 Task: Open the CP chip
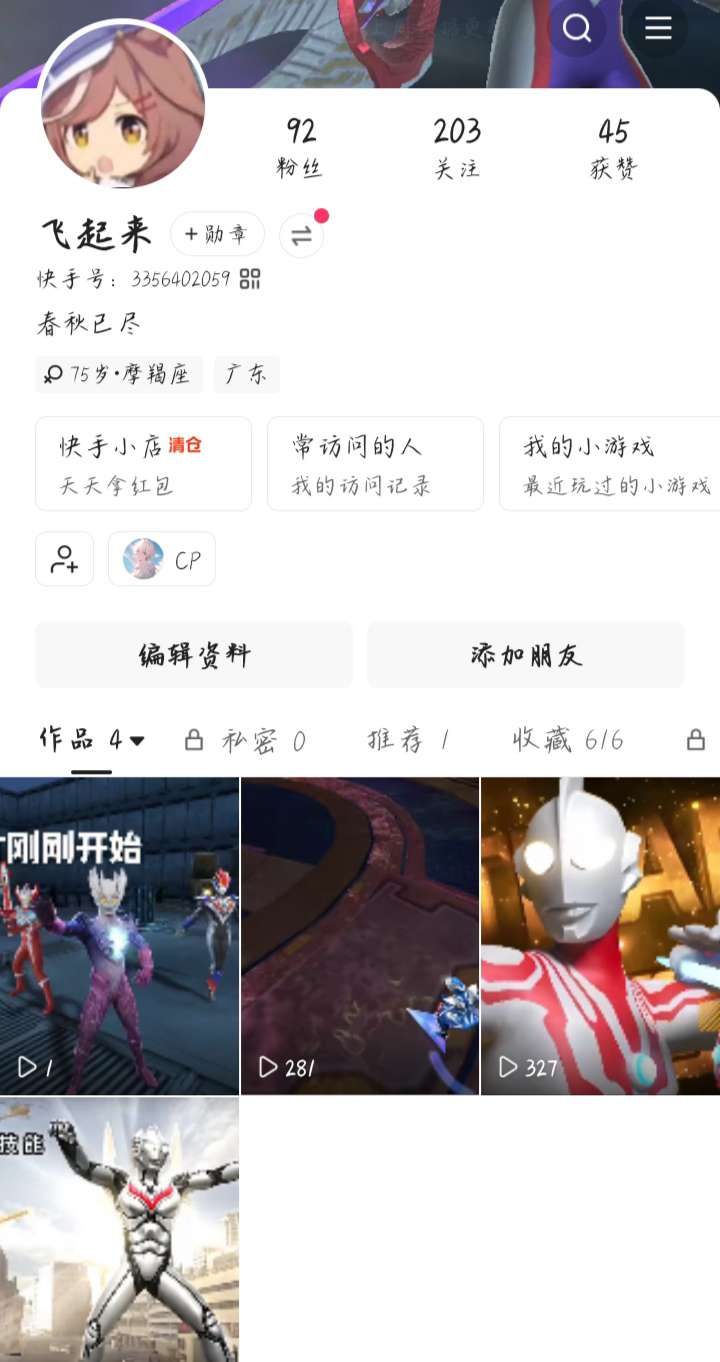point(162,559)
